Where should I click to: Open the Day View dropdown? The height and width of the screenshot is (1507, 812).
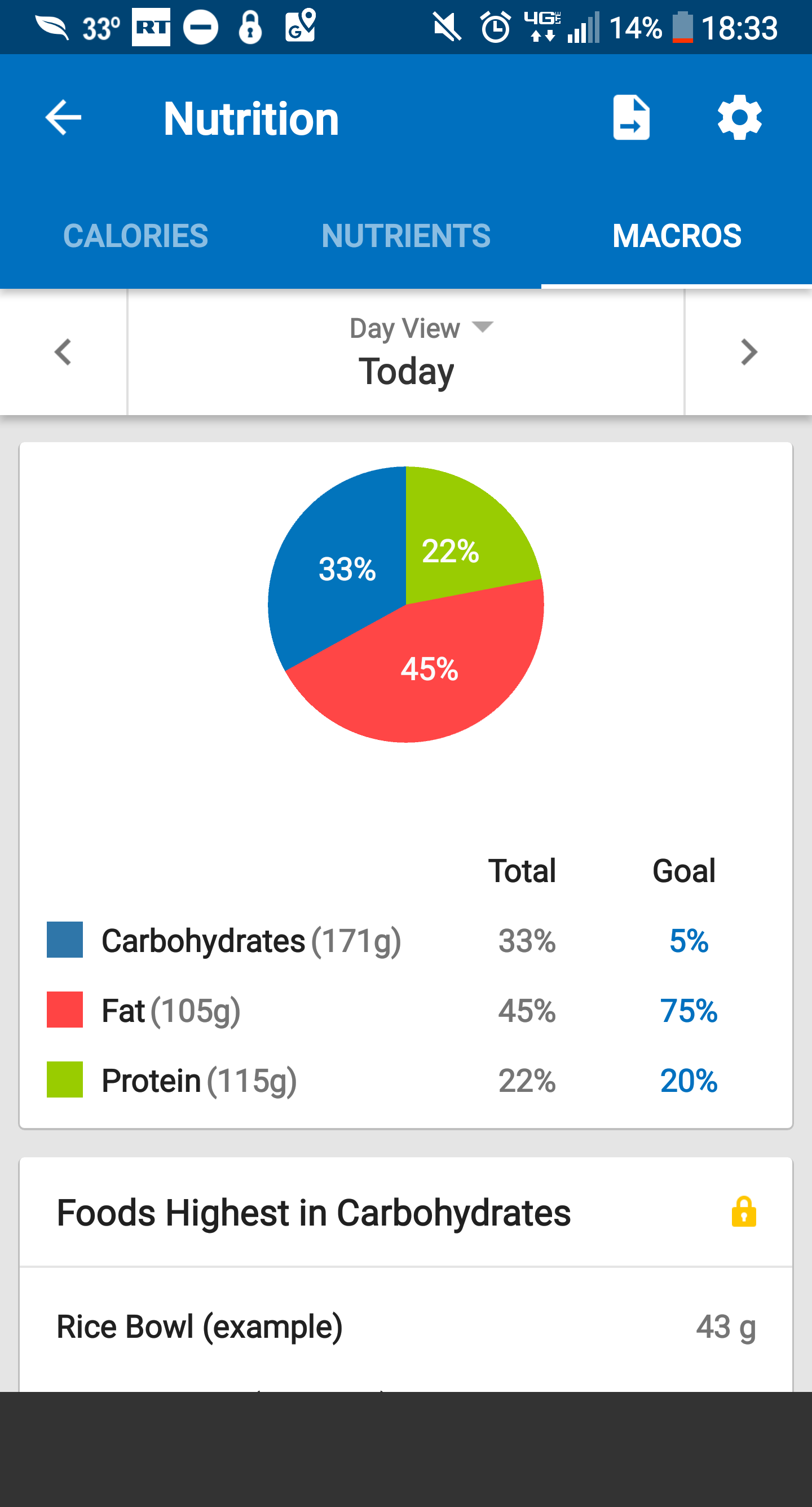pos(422,328)
